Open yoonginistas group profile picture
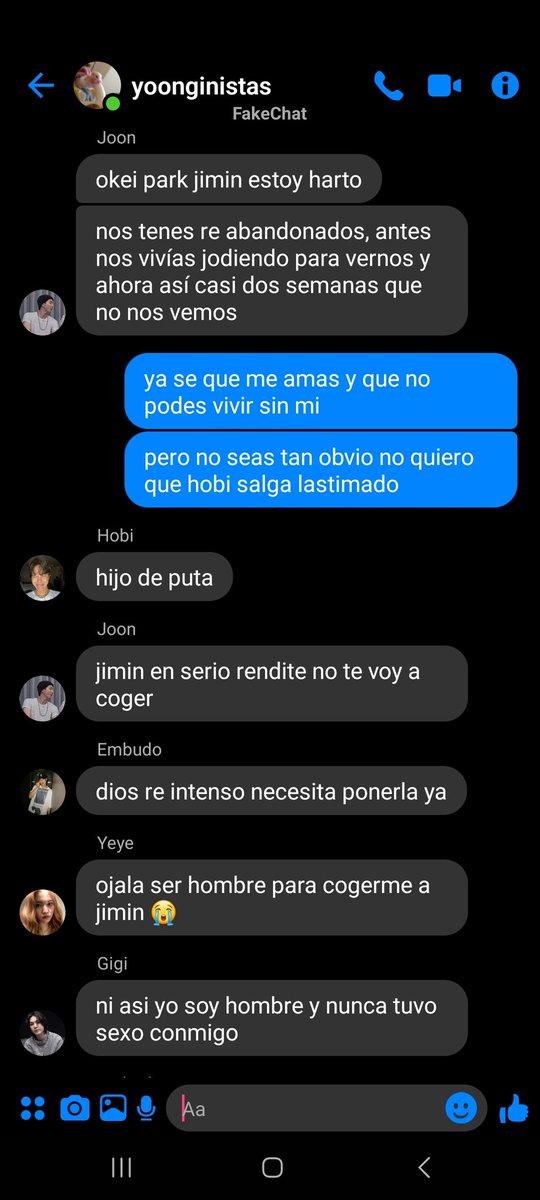Screen dimensions: 540x1200 [97, 86]
